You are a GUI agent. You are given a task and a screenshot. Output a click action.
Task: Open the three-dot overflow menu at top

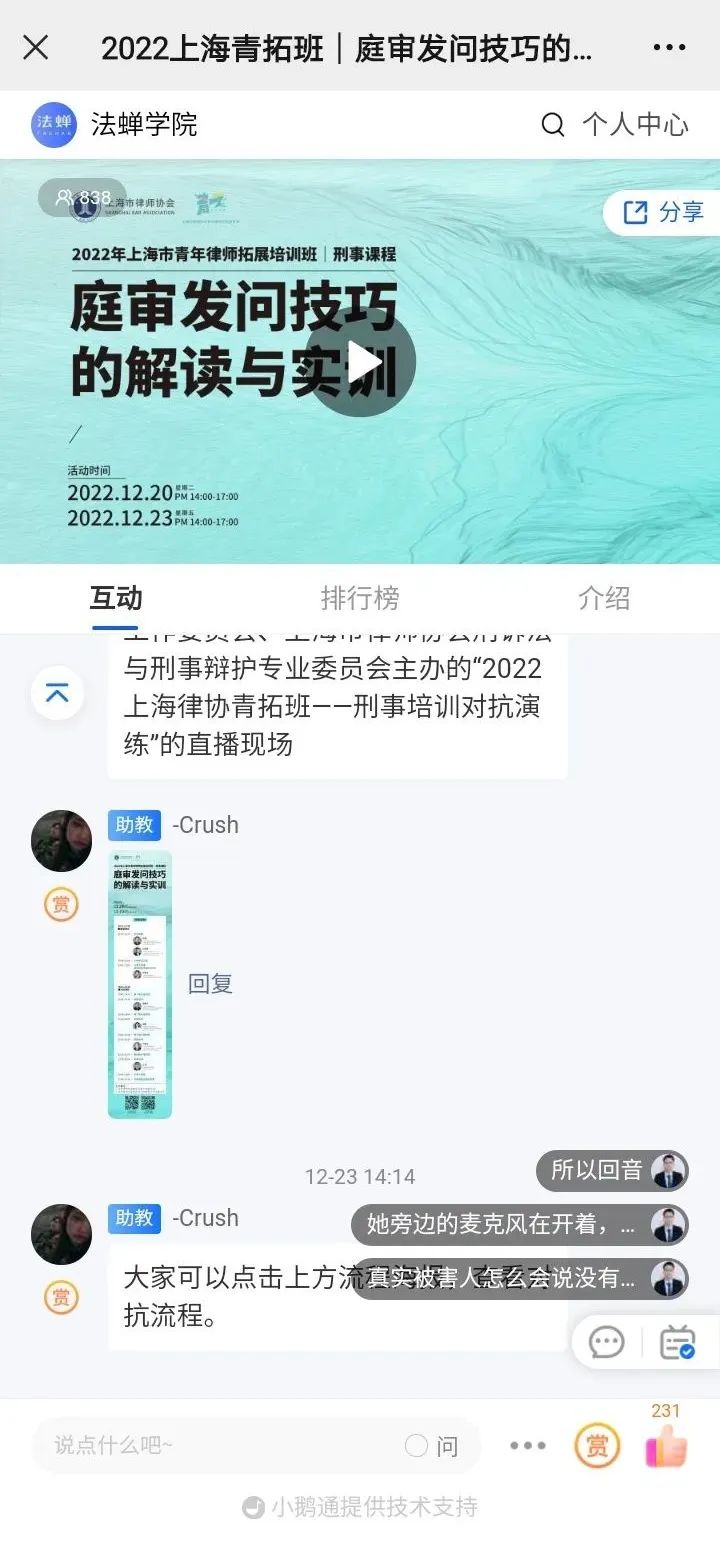[668, 47]
